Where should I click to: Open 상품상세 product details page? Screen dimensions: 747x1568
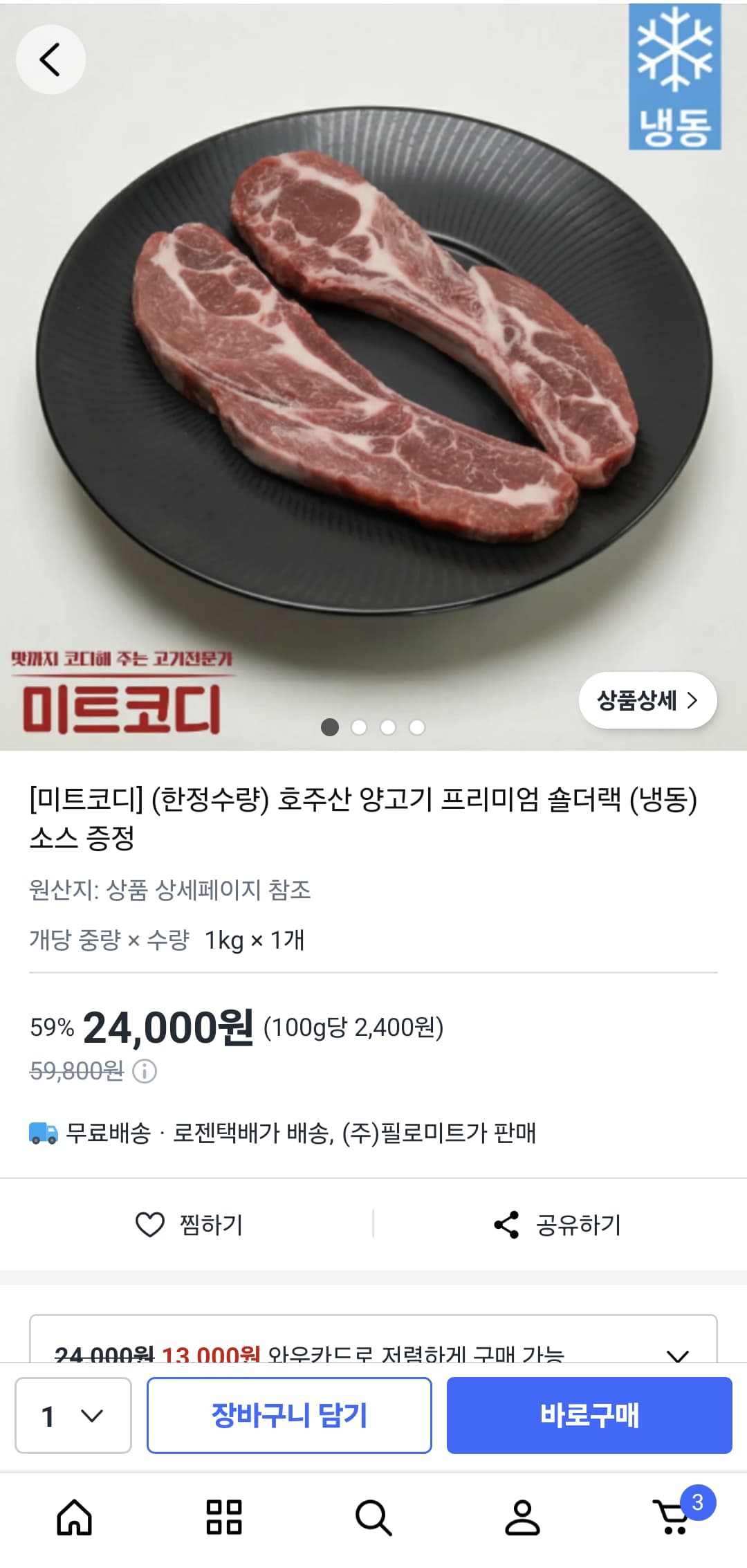(x=647, y=700)
